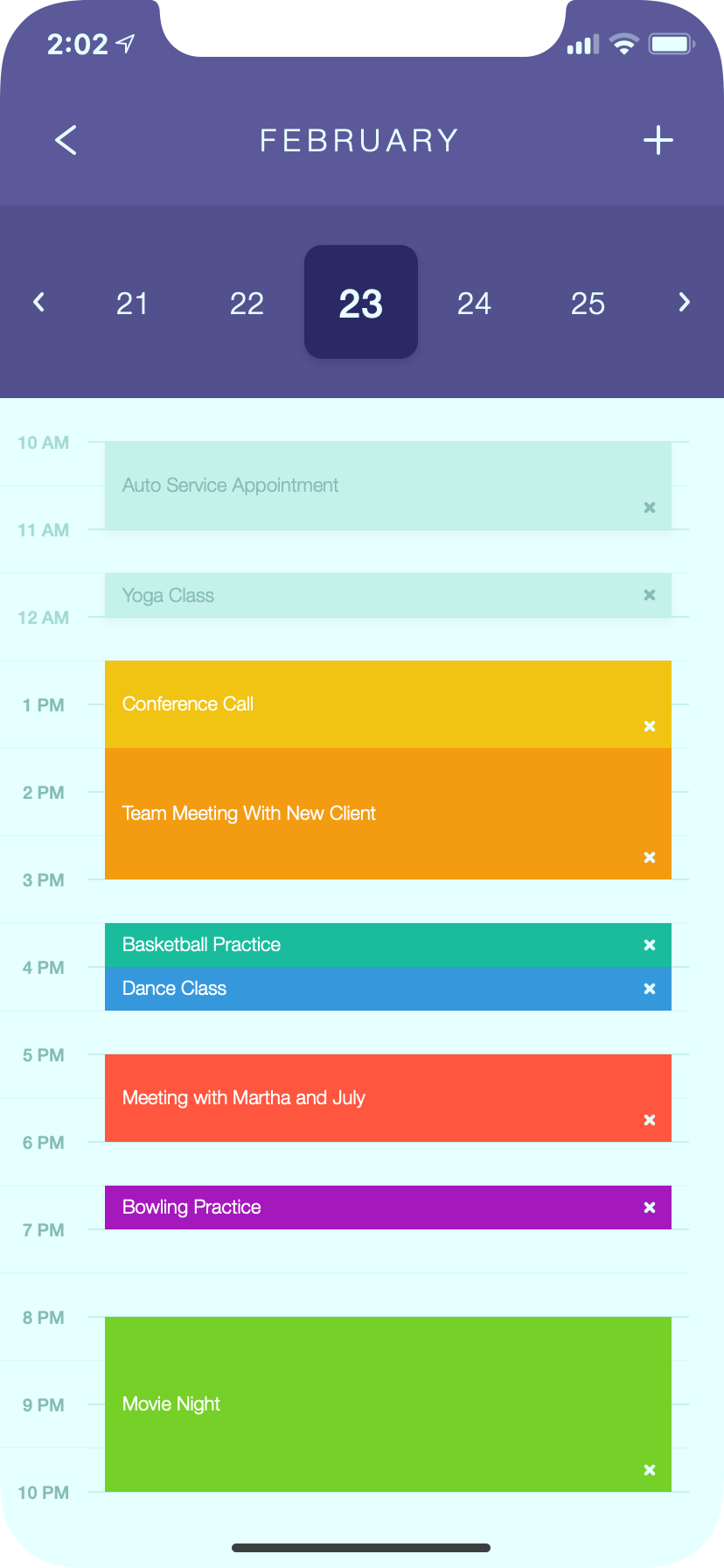The image size is (724, 1568).
Task: Show next dates with right chevron
Action: coord(685,303)
